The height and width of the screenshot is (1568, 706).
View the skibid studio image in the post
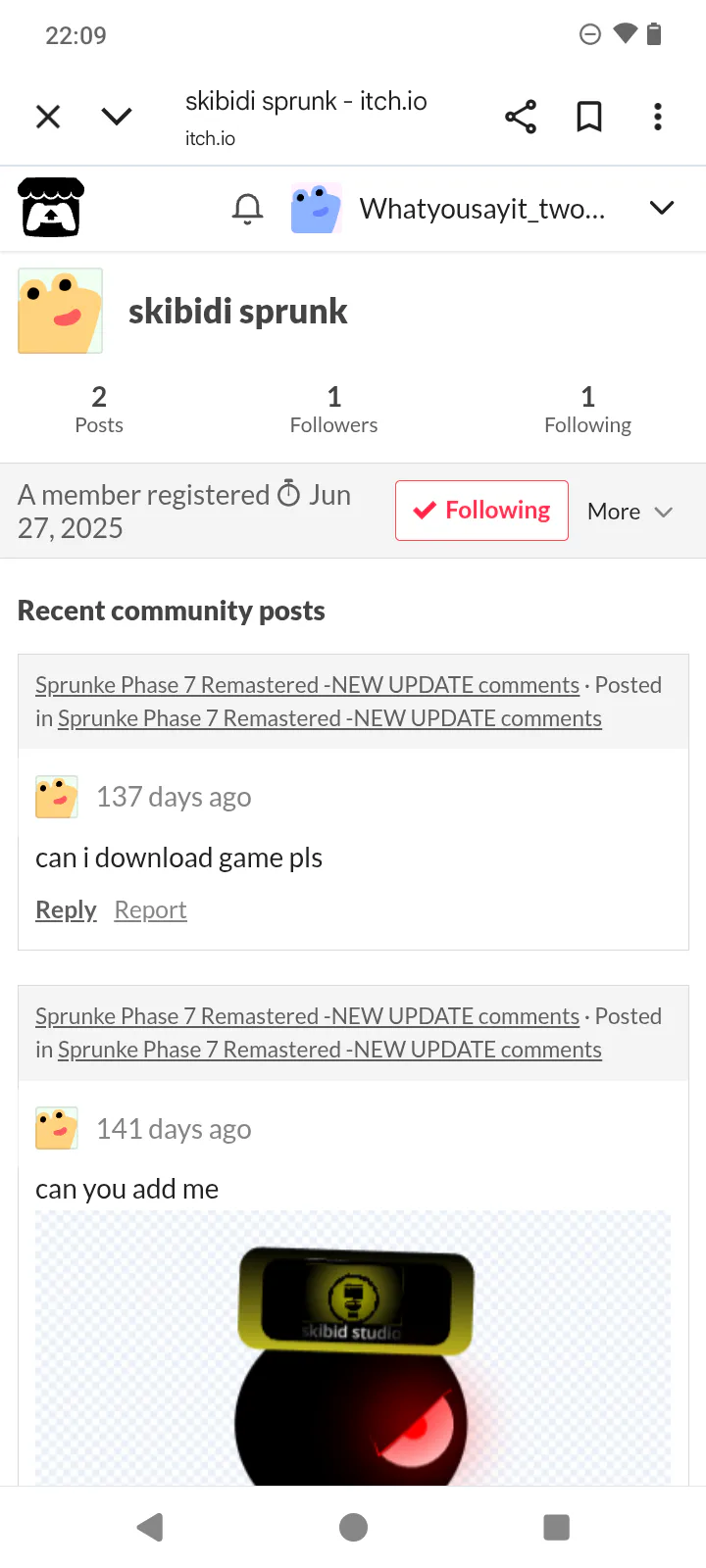click(353, 1352)
